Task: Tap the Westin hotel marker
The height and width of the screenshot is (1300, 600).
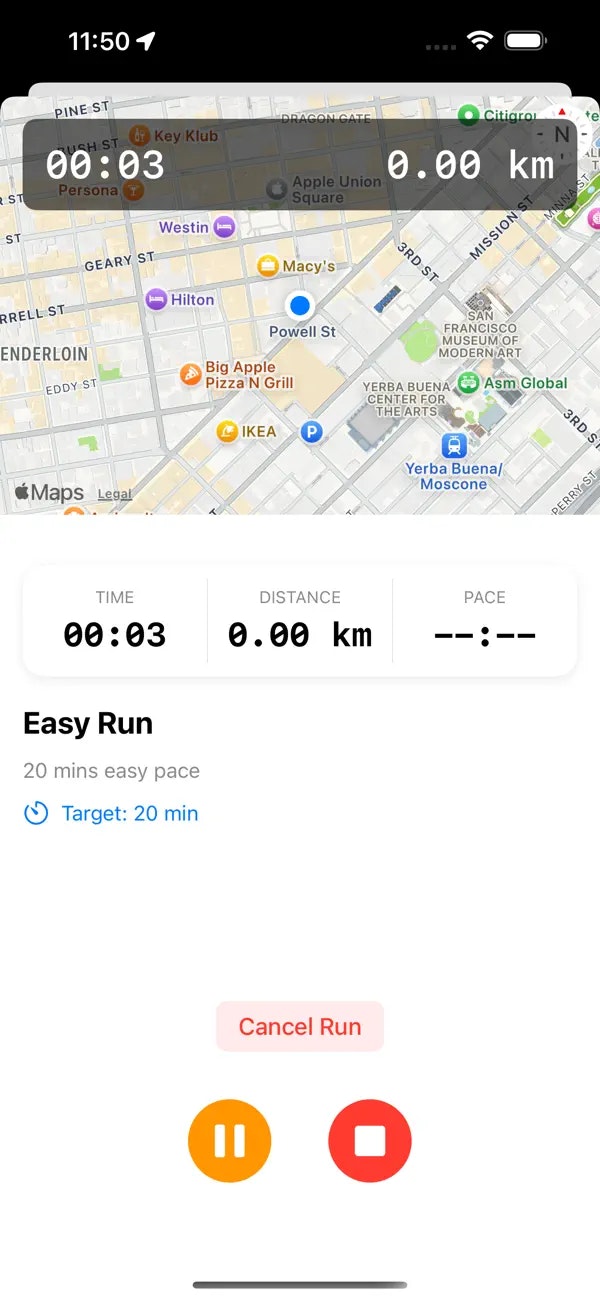Action: (x=224, y=227)
